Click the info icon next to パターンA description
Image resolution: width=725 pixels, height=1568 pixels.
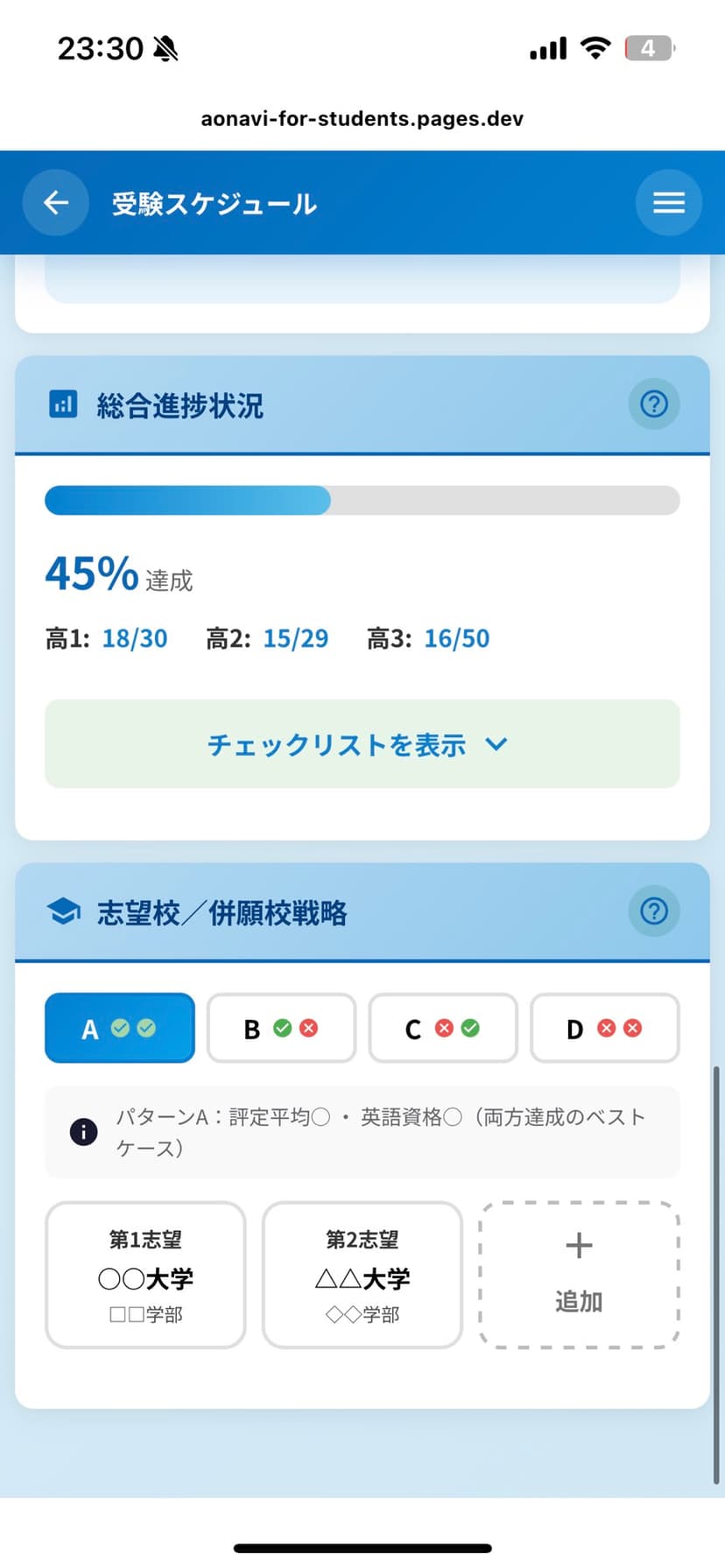pos(83,1131)
